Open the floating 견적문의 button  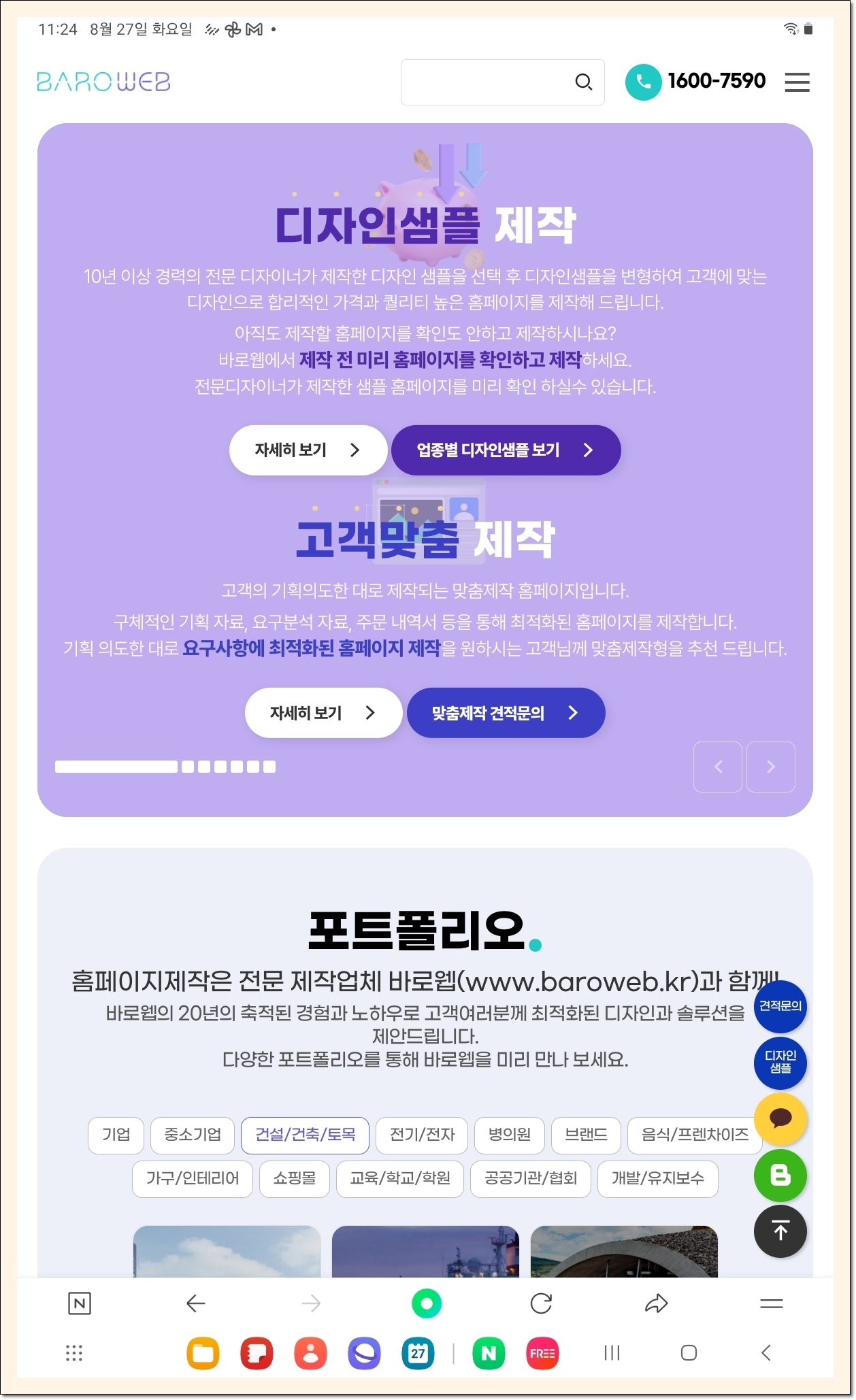pyautogui.click(x=780, y=1006)
